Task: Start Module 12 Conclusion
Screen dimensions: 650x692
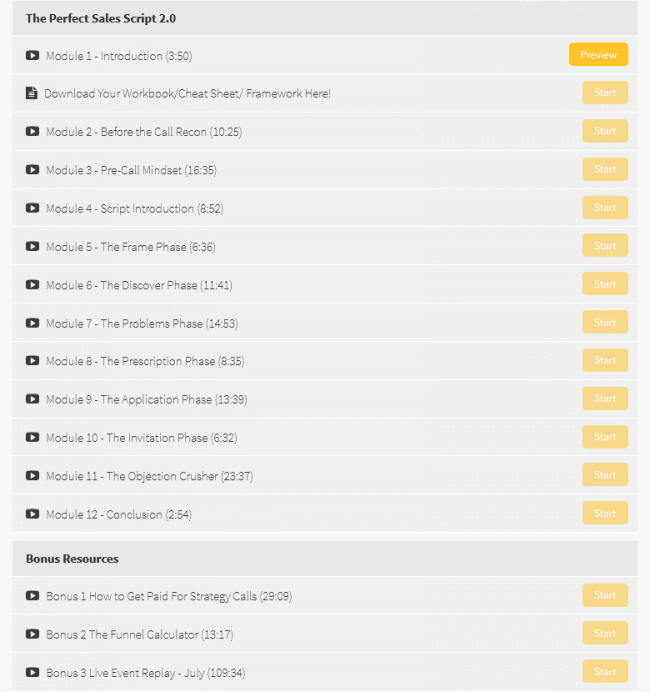Action: point(605,513)
